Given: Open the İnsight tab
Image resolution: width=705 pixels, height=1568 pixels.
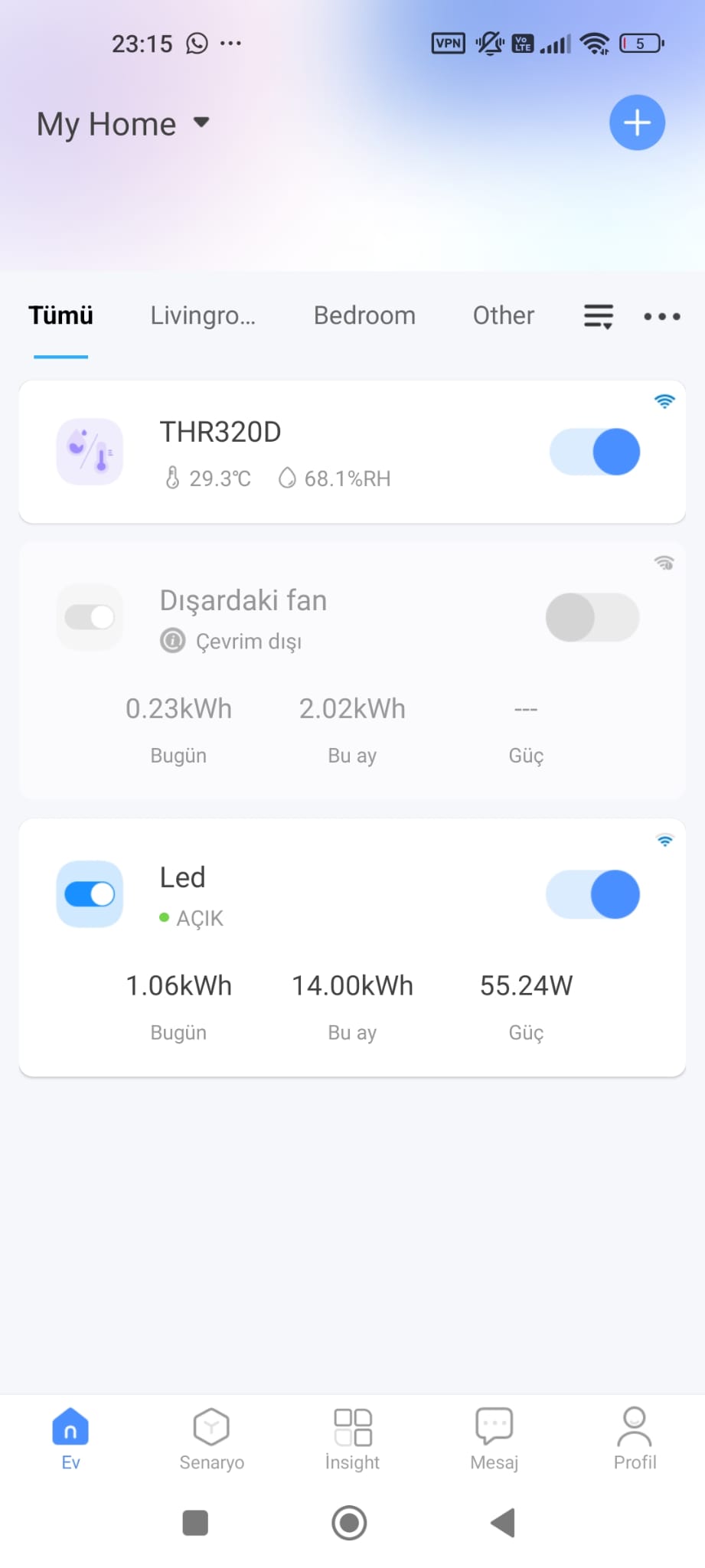Looking at the screenshot, I should coord(352,1439).
